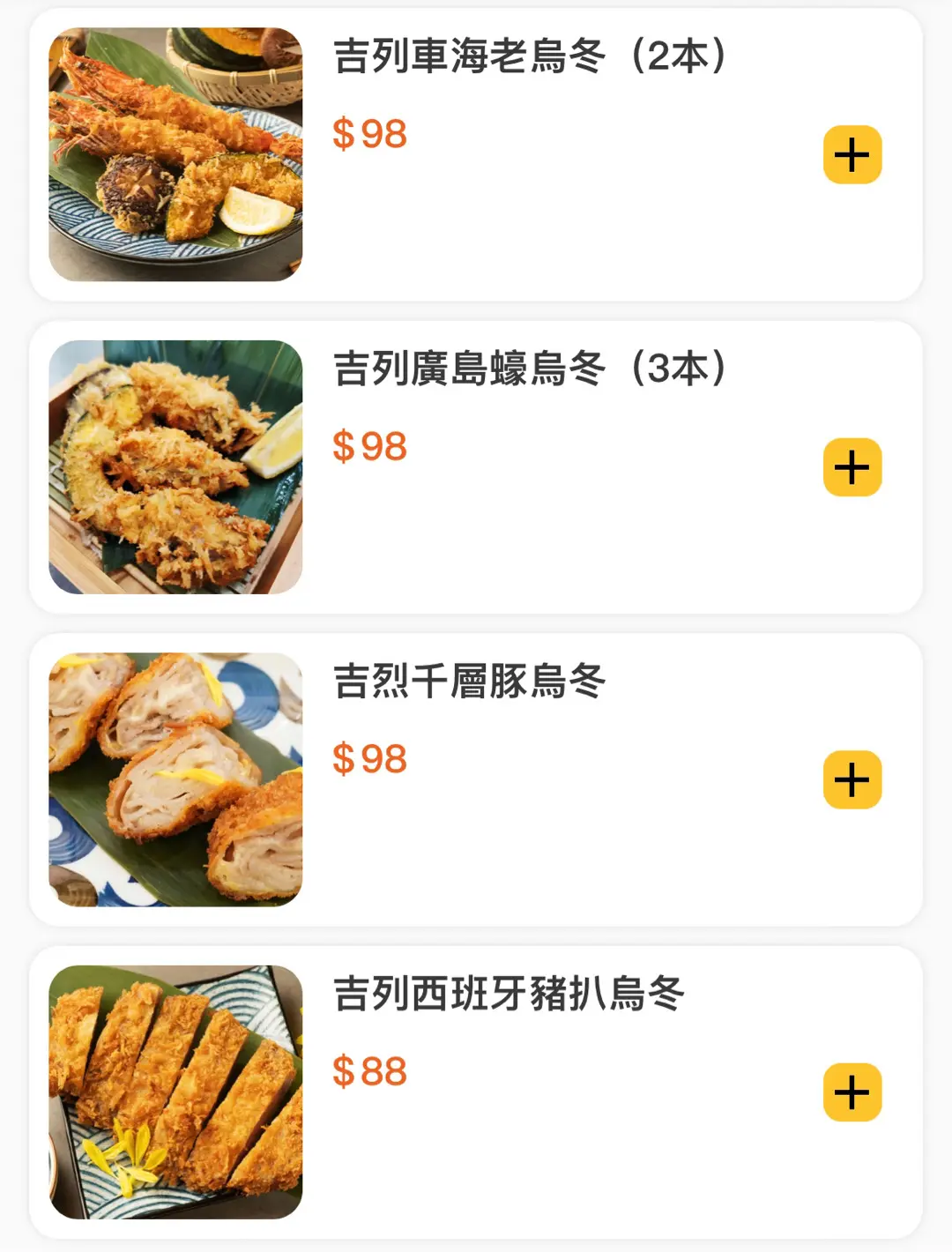Open the 吉烈千層豚烏冬 dish card
Screen dimensions: 952x1252
pos(469,682)
